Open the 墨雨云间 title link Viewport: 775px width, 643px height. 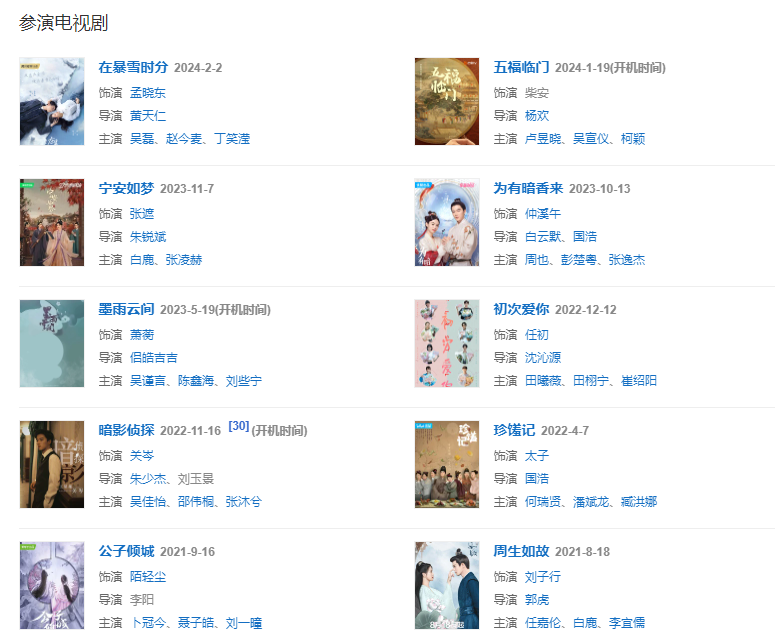126,309
